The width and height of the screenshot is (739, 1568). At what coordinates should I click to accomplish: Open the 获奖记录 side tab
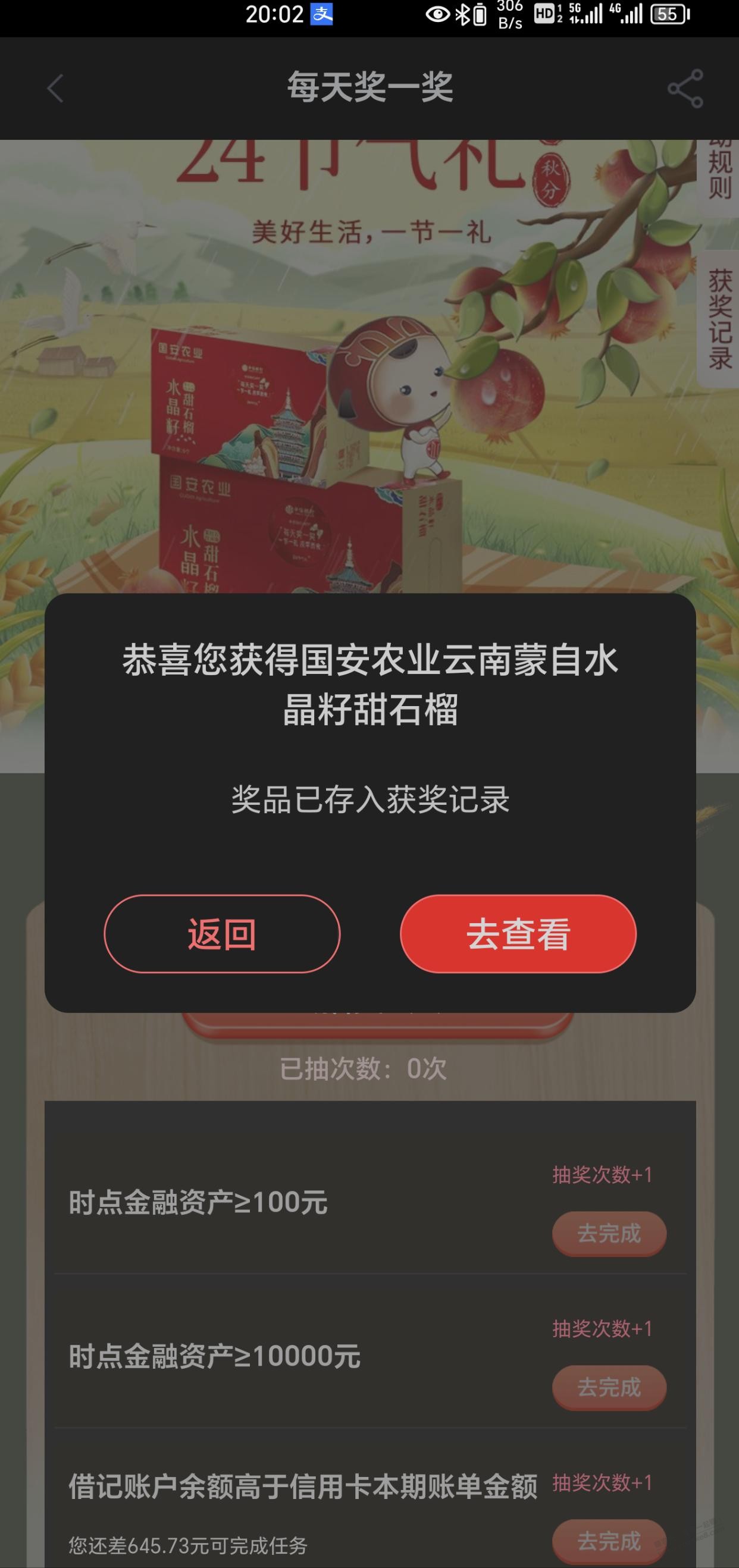point(718,319)
